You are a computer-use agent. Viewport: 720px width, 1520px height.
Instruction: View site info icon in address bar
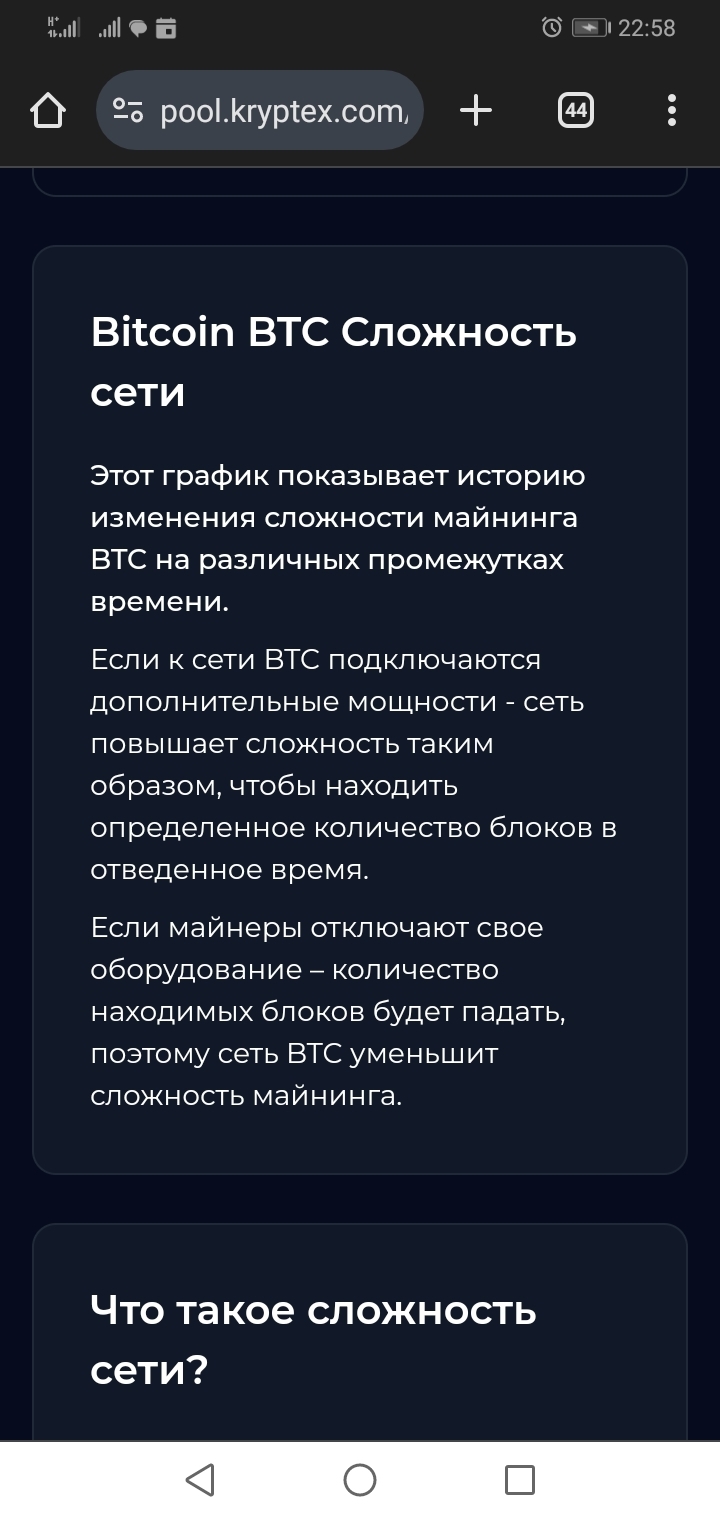128,111
